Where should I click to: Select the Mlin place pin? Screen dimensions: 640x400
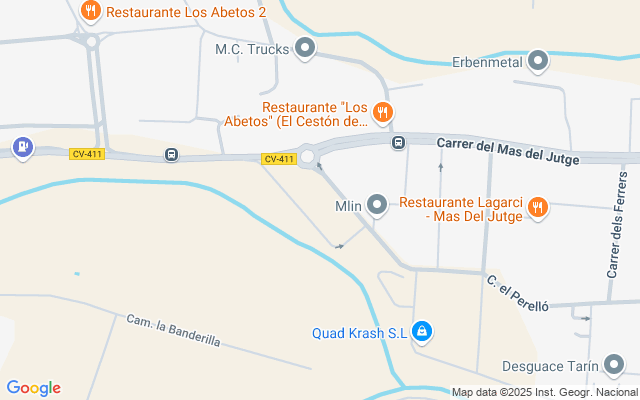tap(377, 205)
